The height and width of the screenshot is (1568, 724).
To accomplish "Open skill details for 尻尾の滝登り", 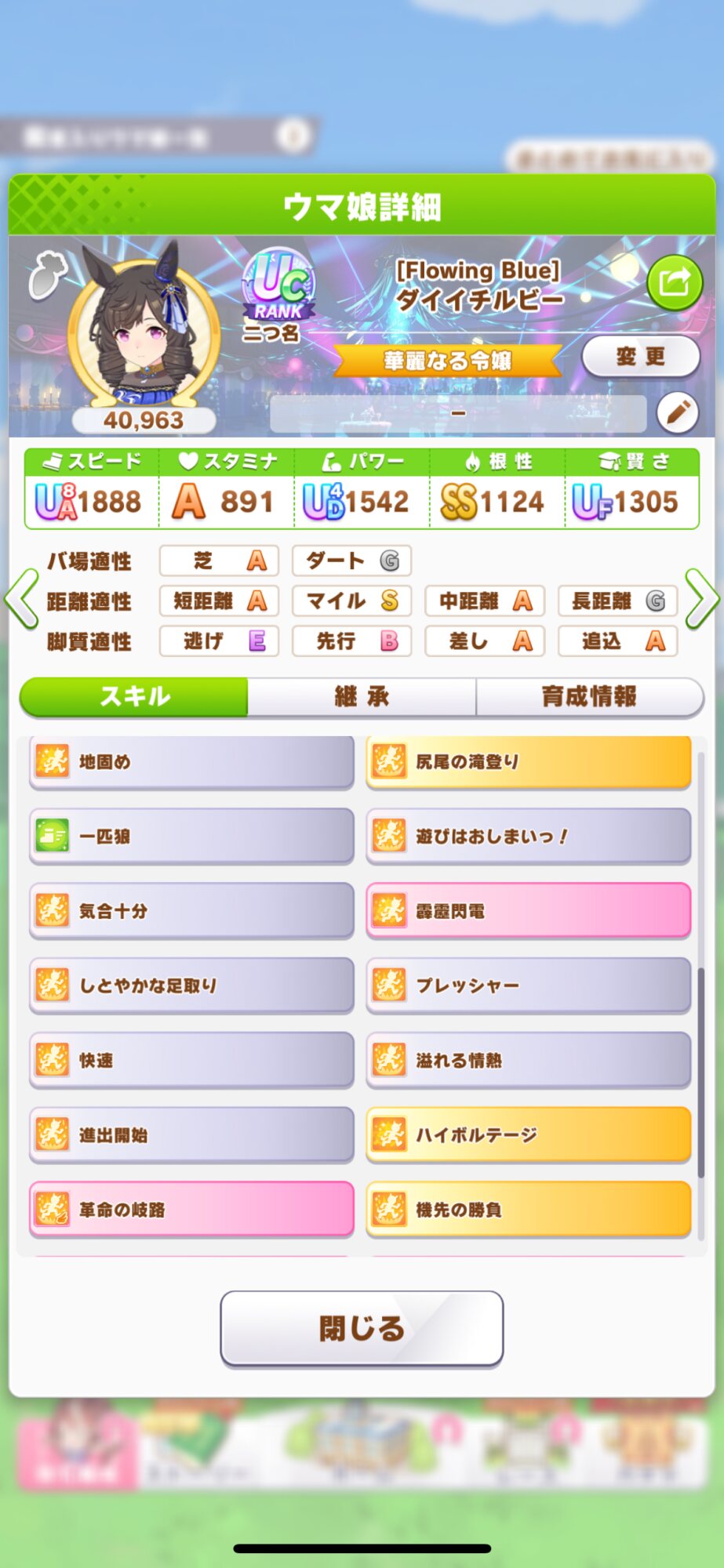I will tap(528, 761).
